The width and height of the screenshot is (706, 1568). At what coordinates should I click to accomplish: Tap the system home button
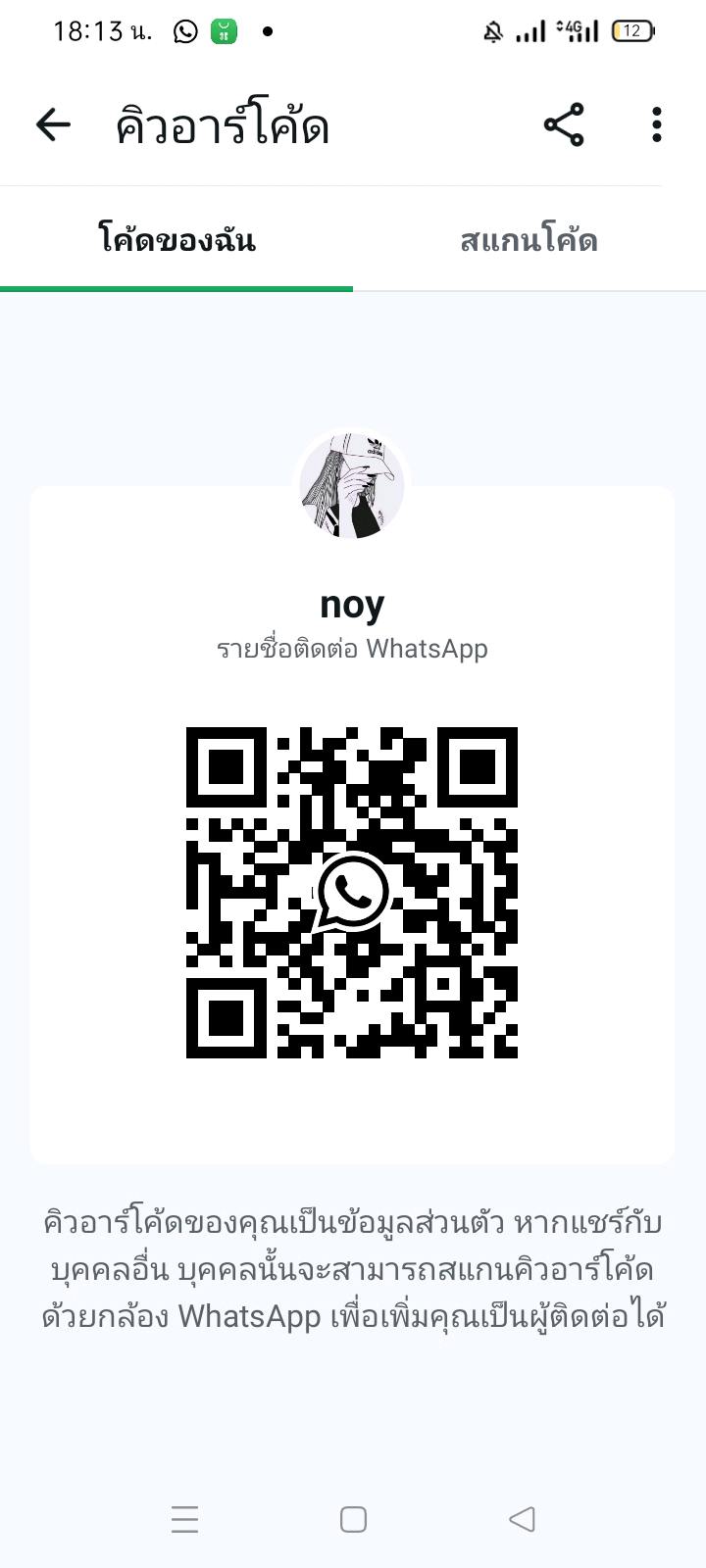click(x=353, y=1519)
